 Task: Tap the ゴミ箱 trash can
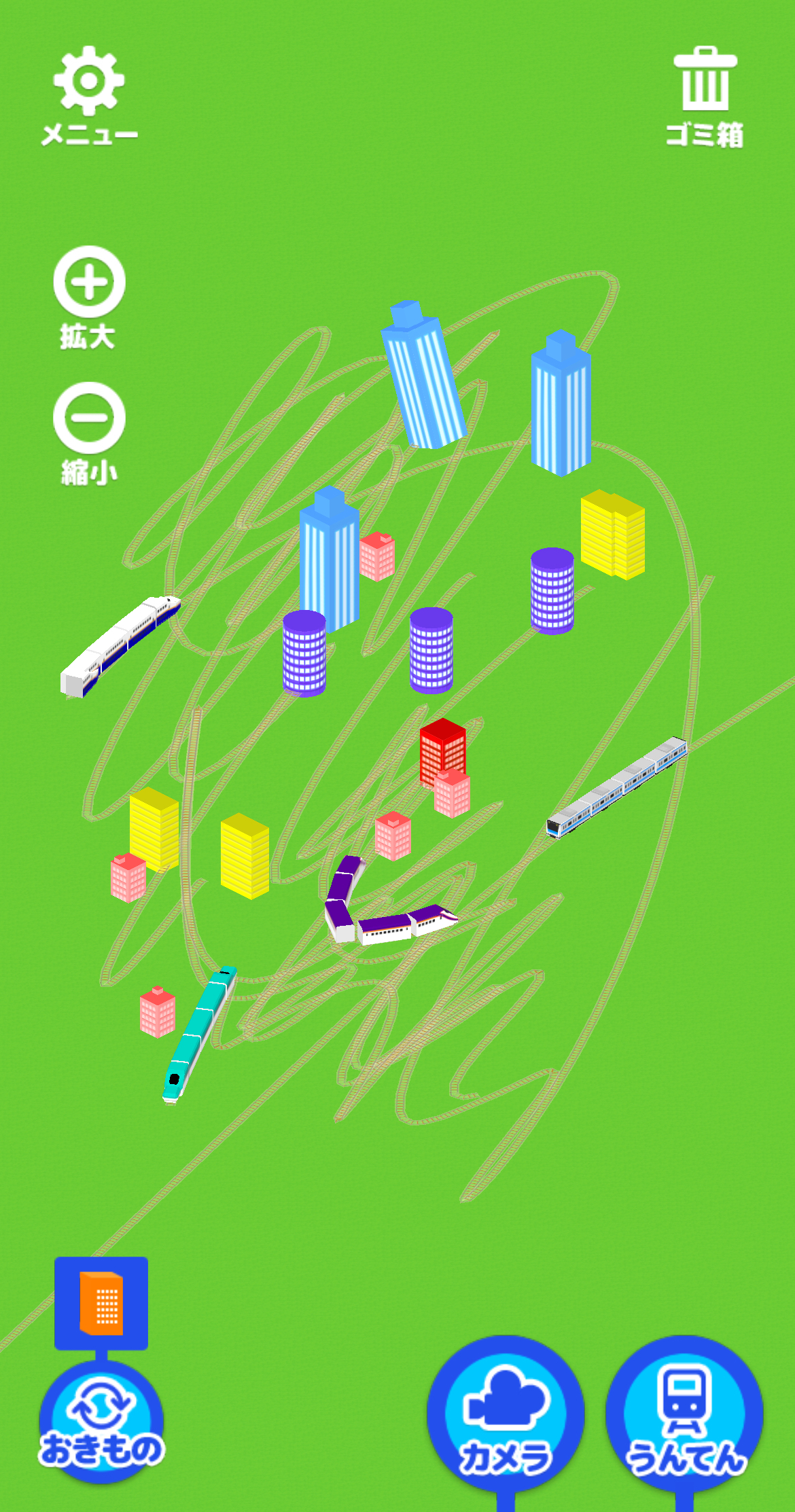[x=705, y=97]
